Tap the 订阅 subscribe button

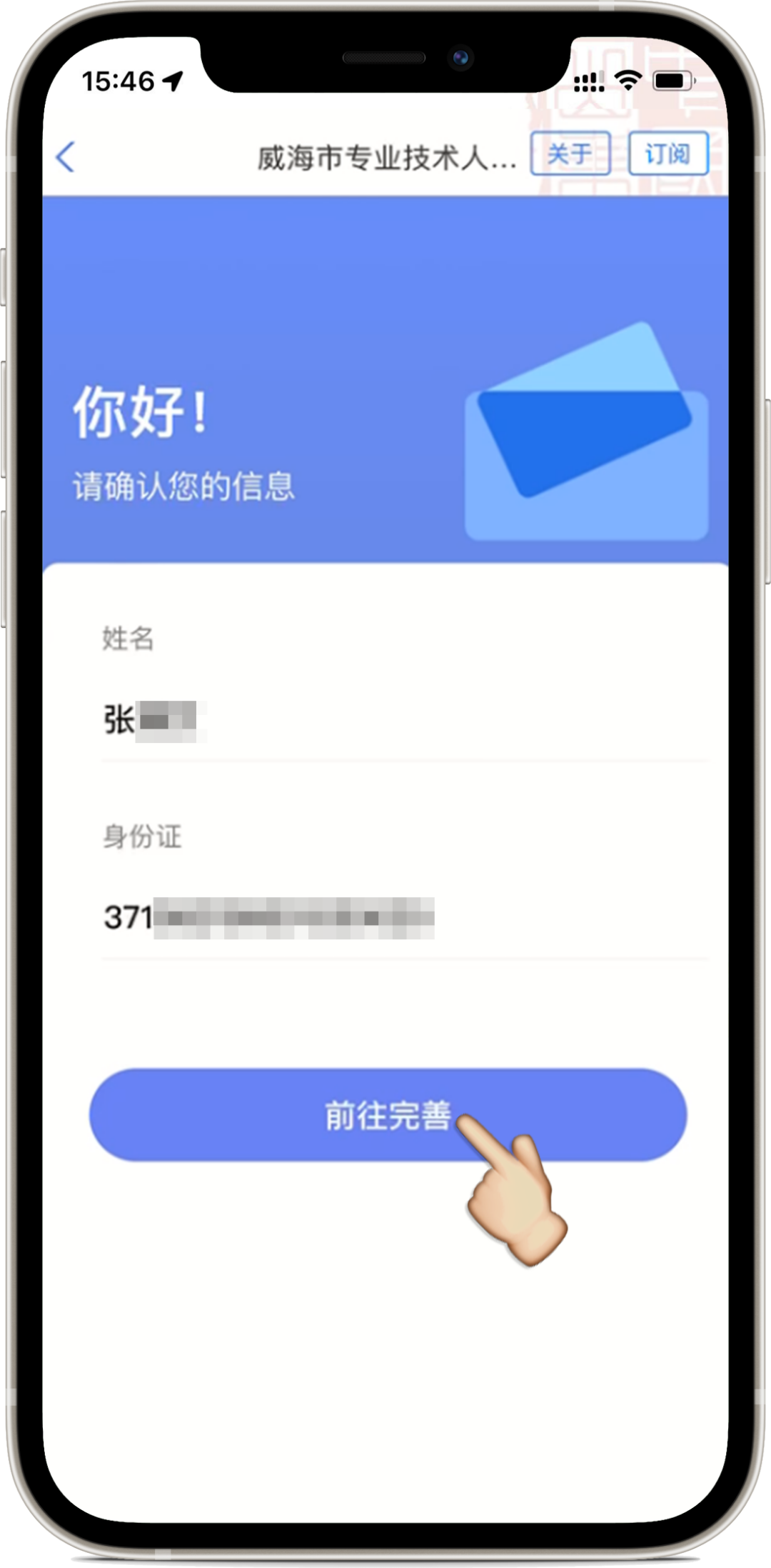click(x=667, y=153)
